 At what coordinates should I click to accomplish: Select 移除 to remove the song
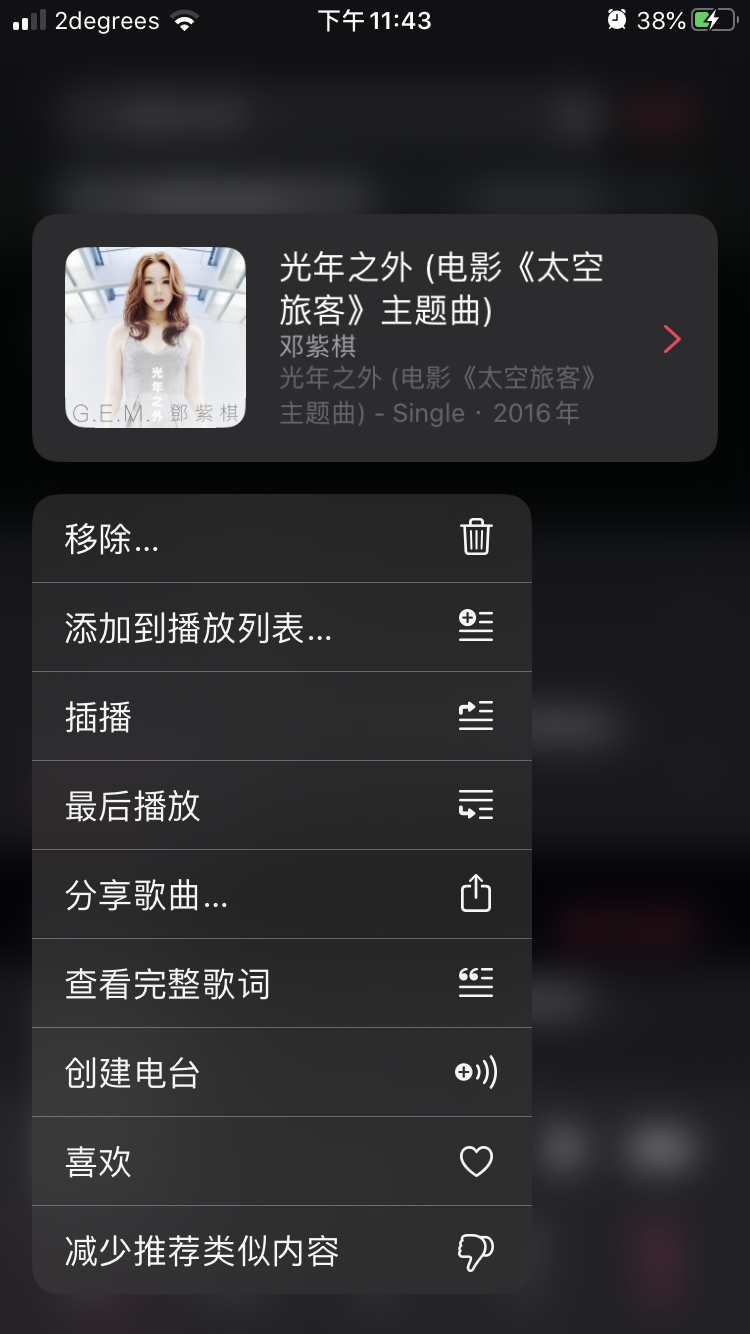[x=281, y=539]
